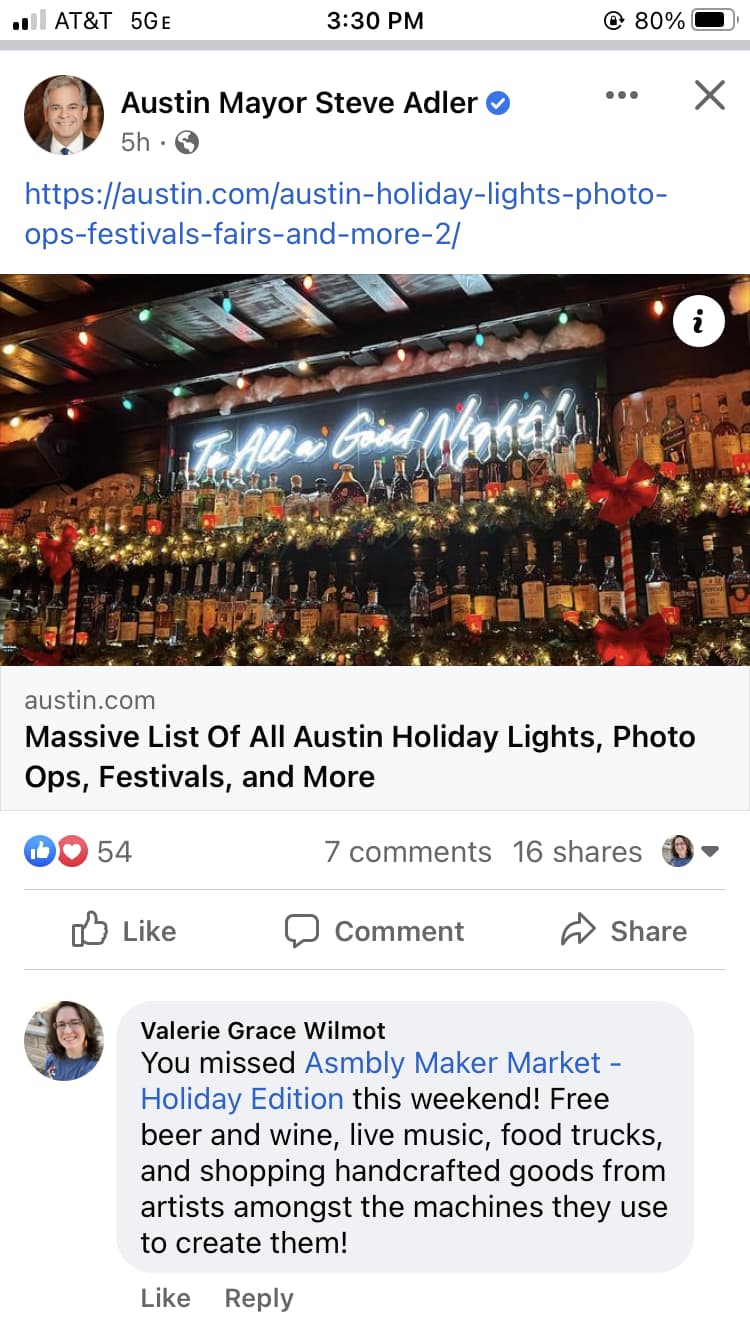Screen dimensions: 750x1334
Task: View the 7 comments
Action: [408, 852]
